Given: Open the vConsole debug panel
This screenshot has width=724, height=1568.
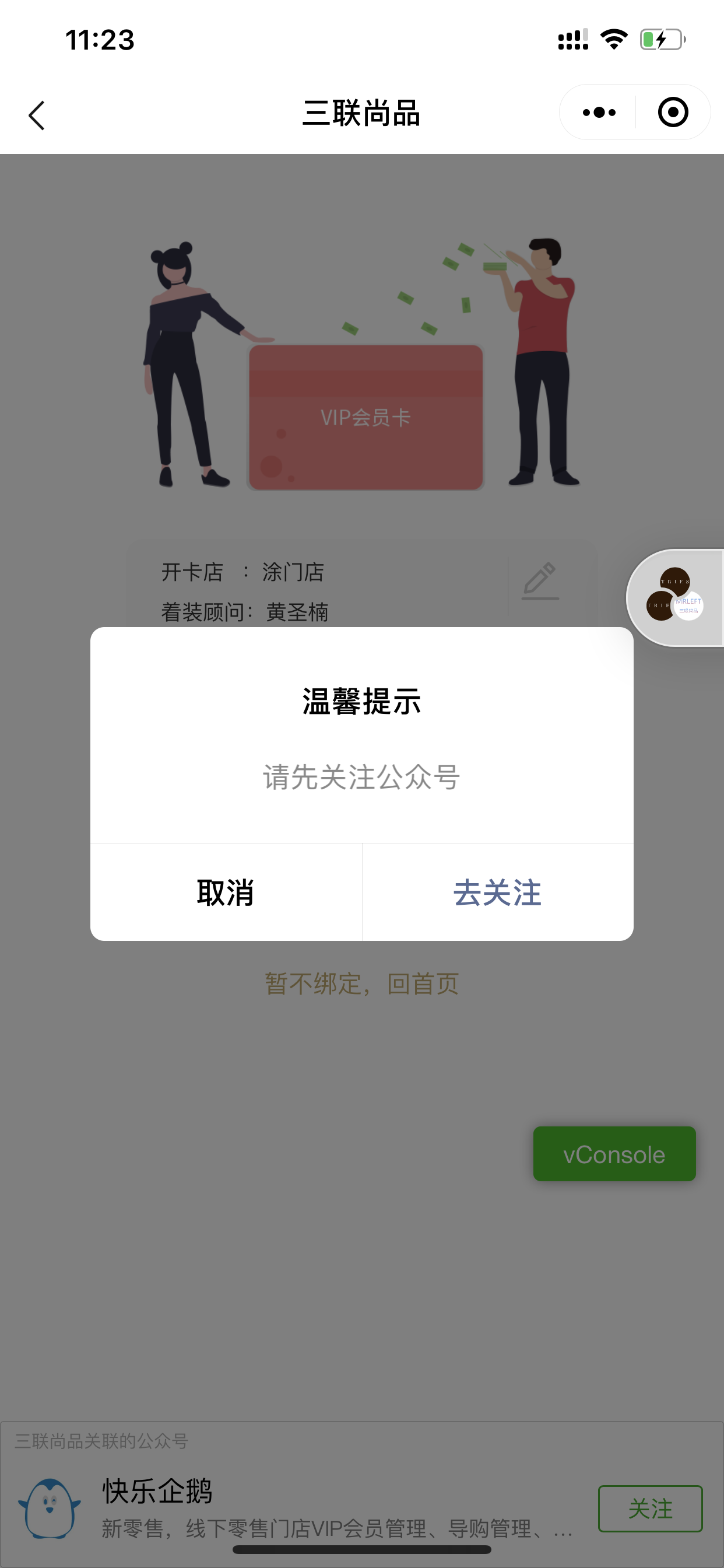Looking at the screenshot, I should (x=614, y=1154).
